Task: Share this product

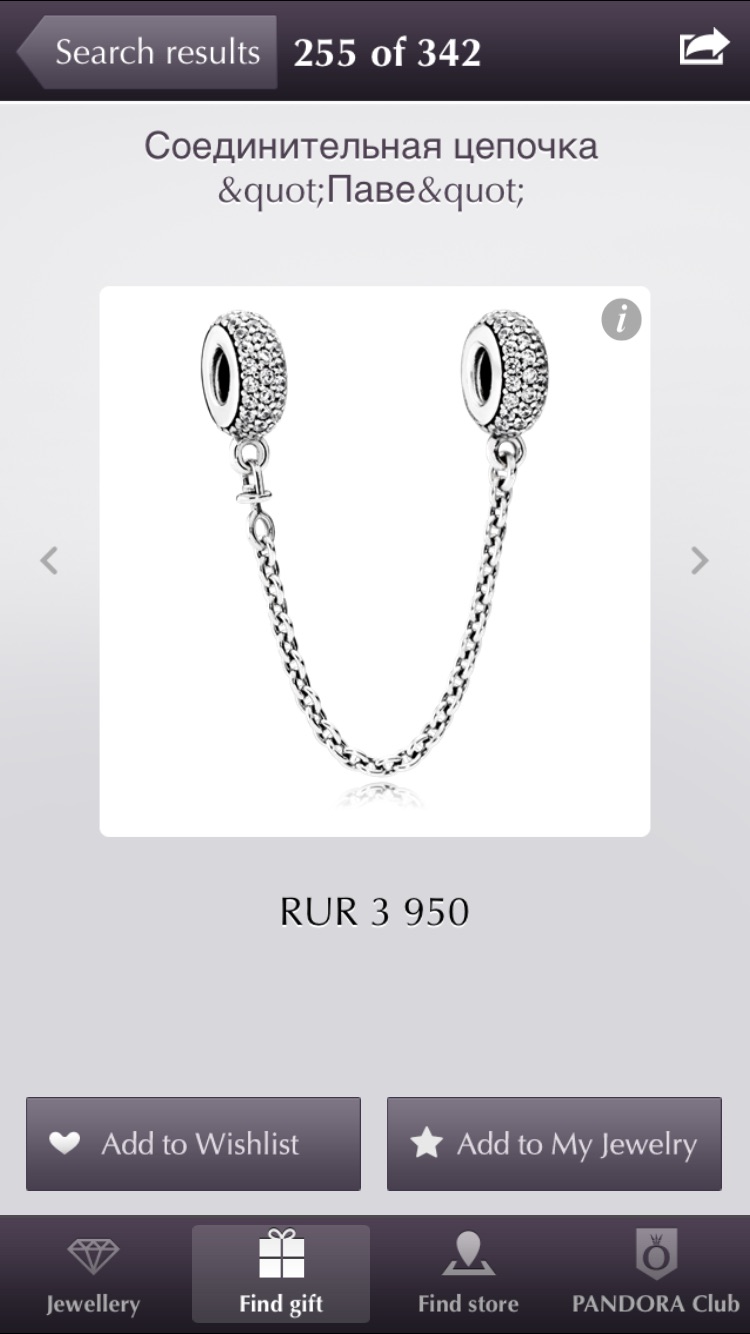Action: pos(703,48)
